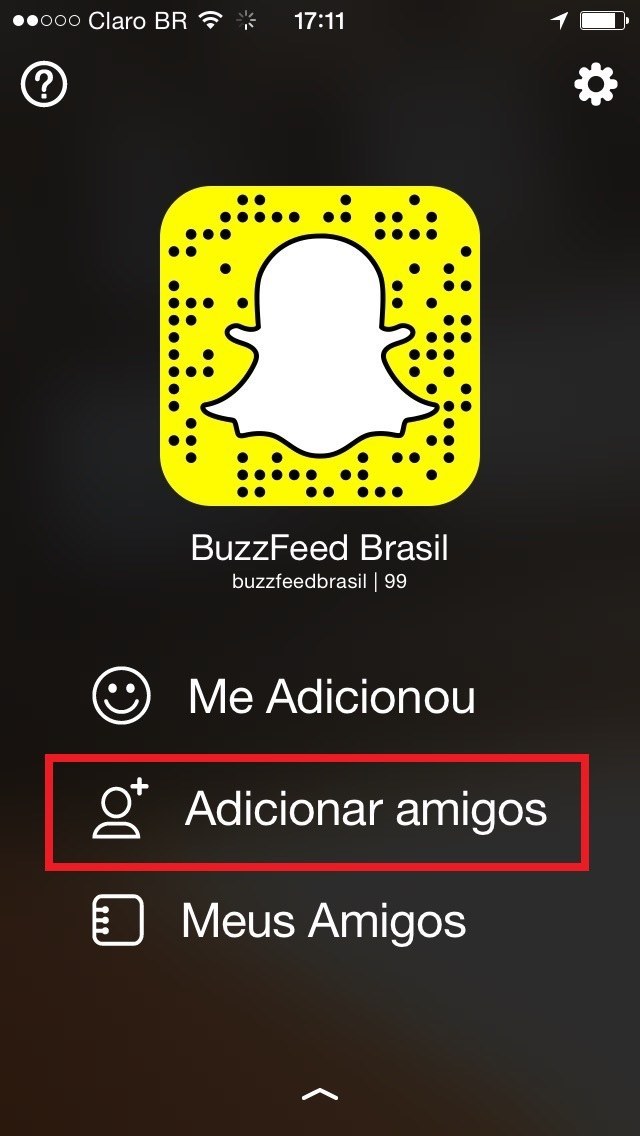Tap the up chevron to close the profile
Image resolution: width=640 pixels, height=1136 pixels.
320,1095
